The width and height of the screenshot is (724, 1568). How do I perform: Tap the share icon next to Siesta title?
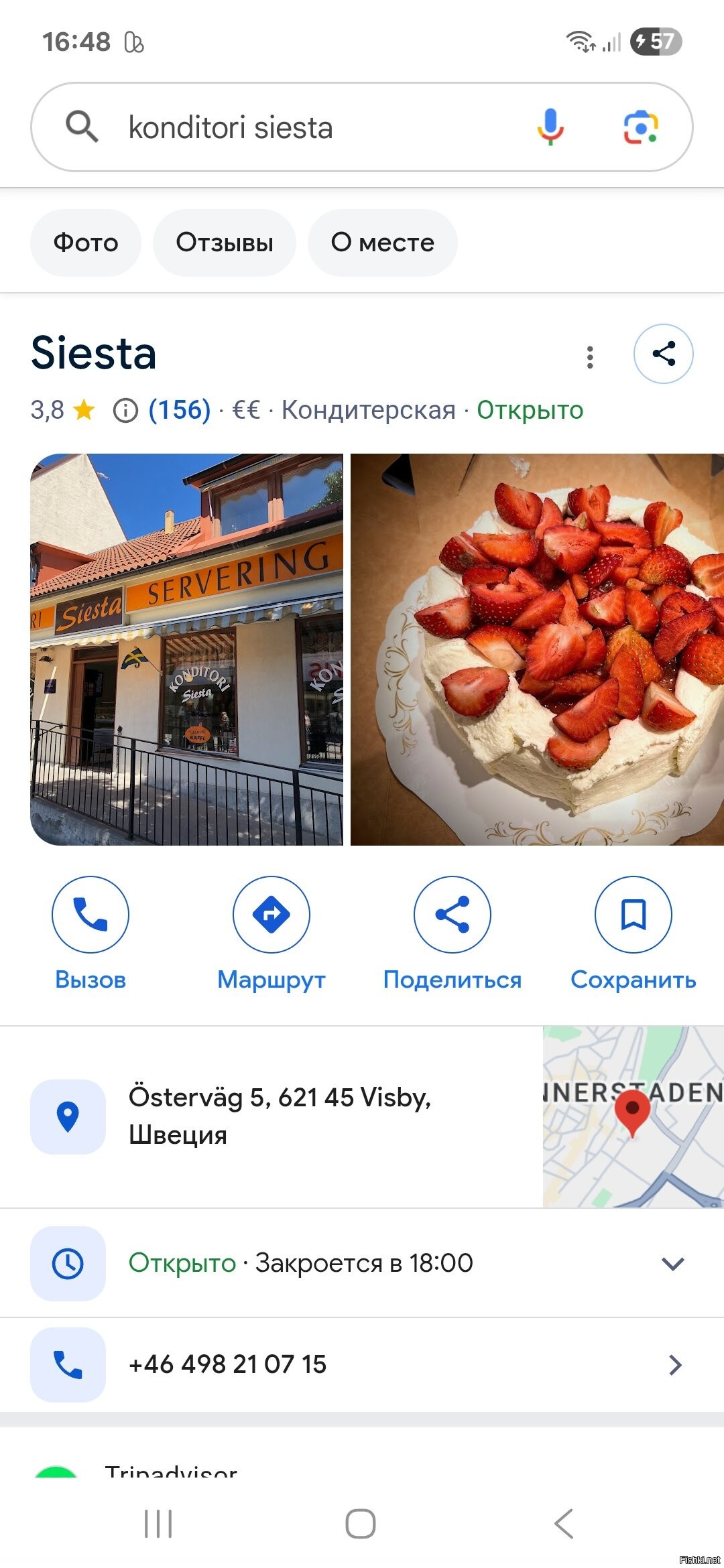coord(663,354)
